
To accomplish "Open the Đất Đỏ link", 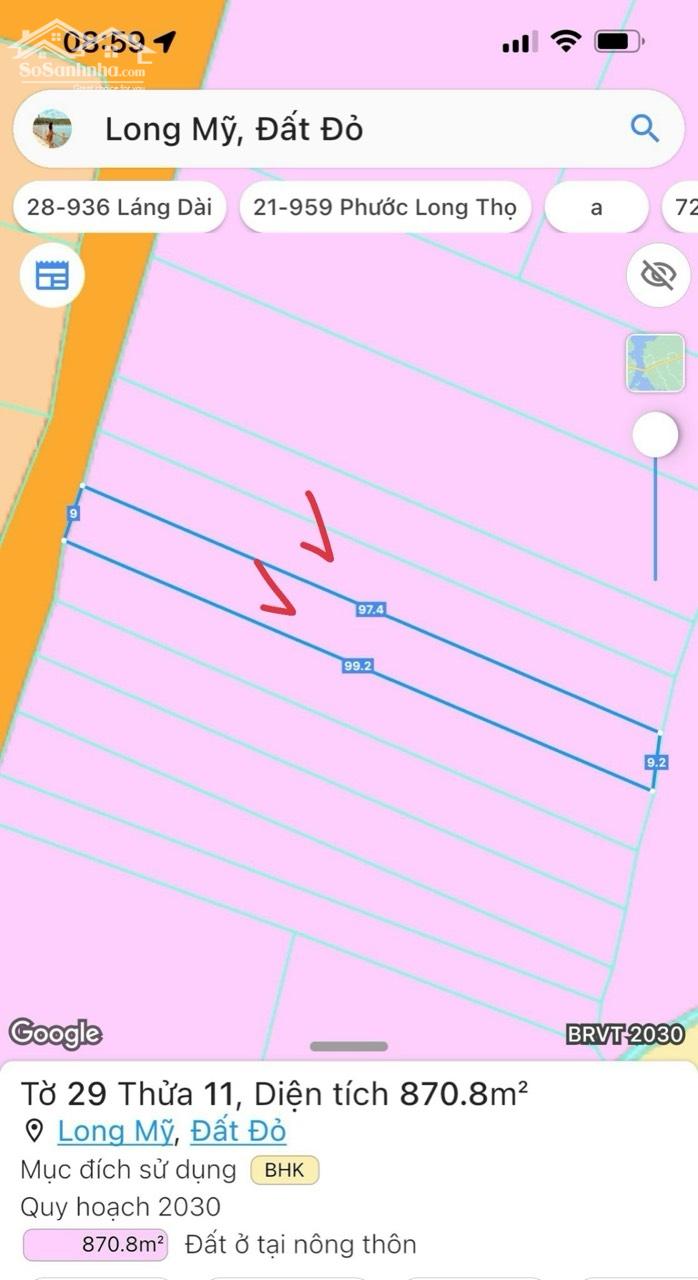I will [238, 1131].
